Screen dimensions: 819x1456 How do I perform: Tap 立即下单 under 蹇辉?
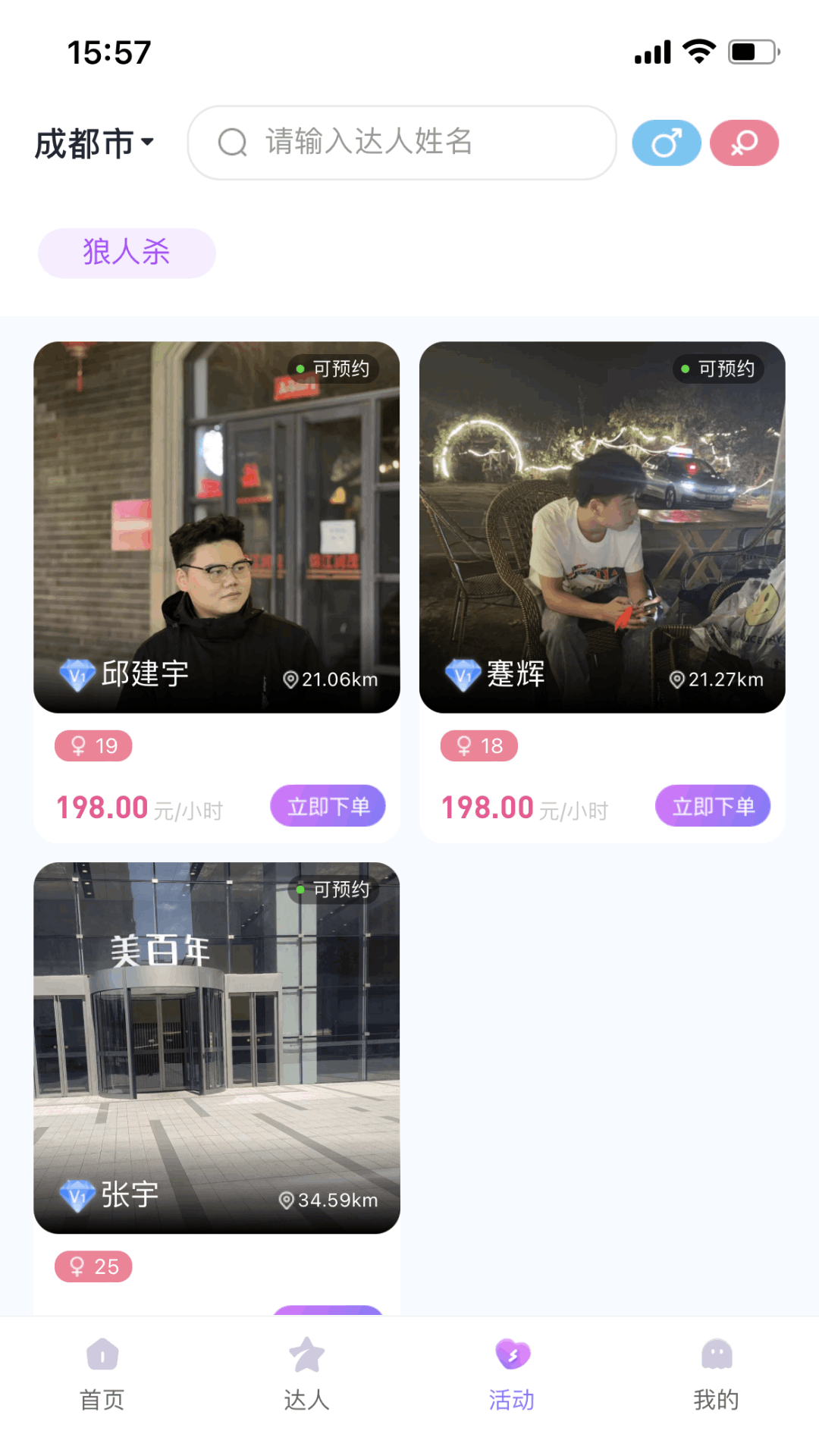pyautogui.click(x=713, y=805)
